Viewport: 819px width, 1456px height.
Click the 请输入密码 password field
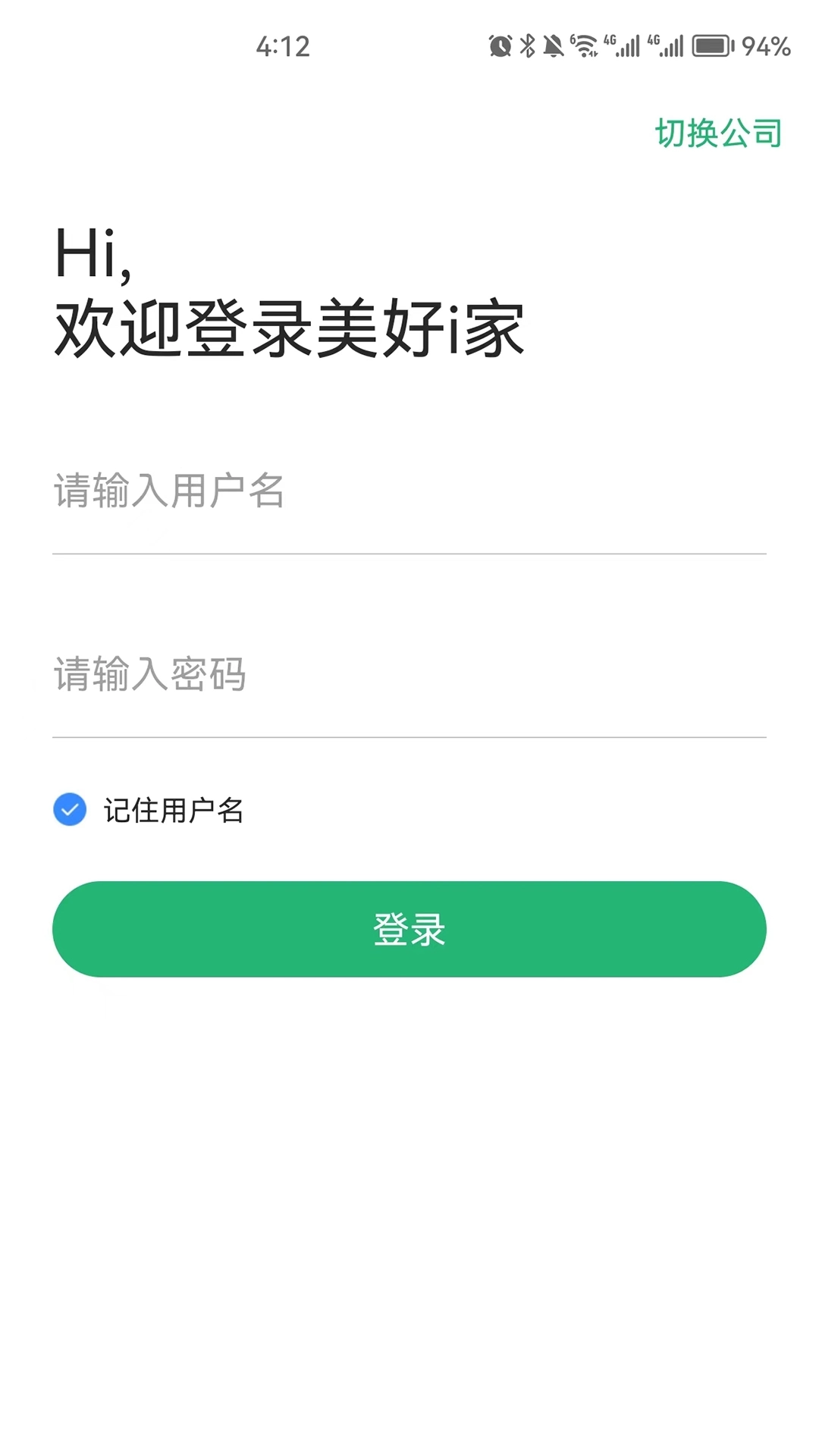(303, 677)
